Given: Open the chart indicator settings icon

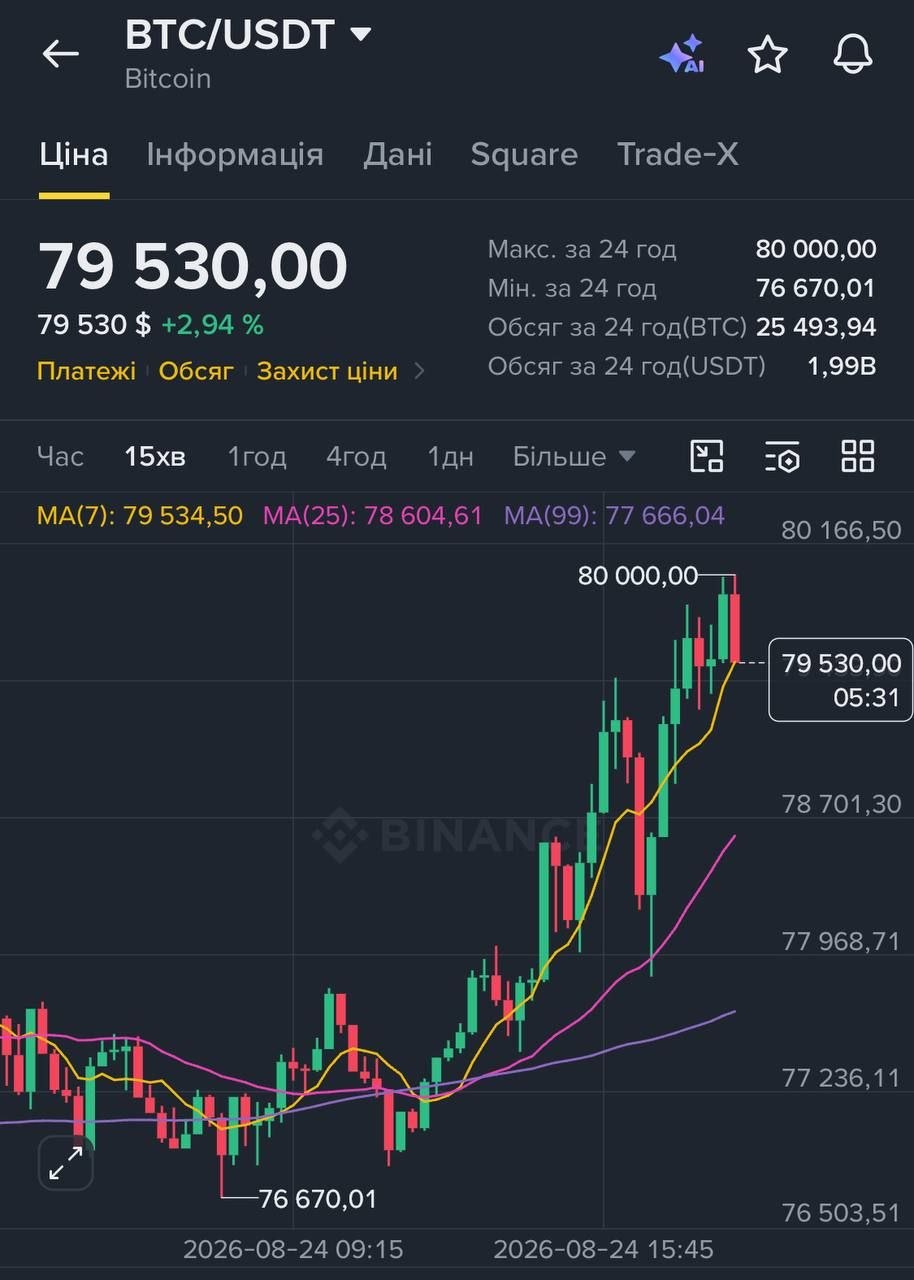Looking at the screenshot, I should tap(782, 456).
